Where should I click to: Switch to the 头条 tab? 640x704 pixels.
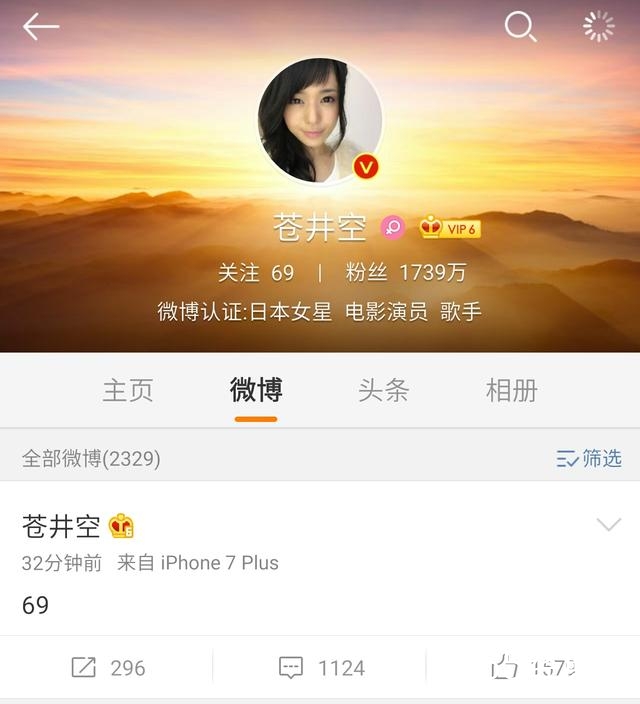click(384, 390)
